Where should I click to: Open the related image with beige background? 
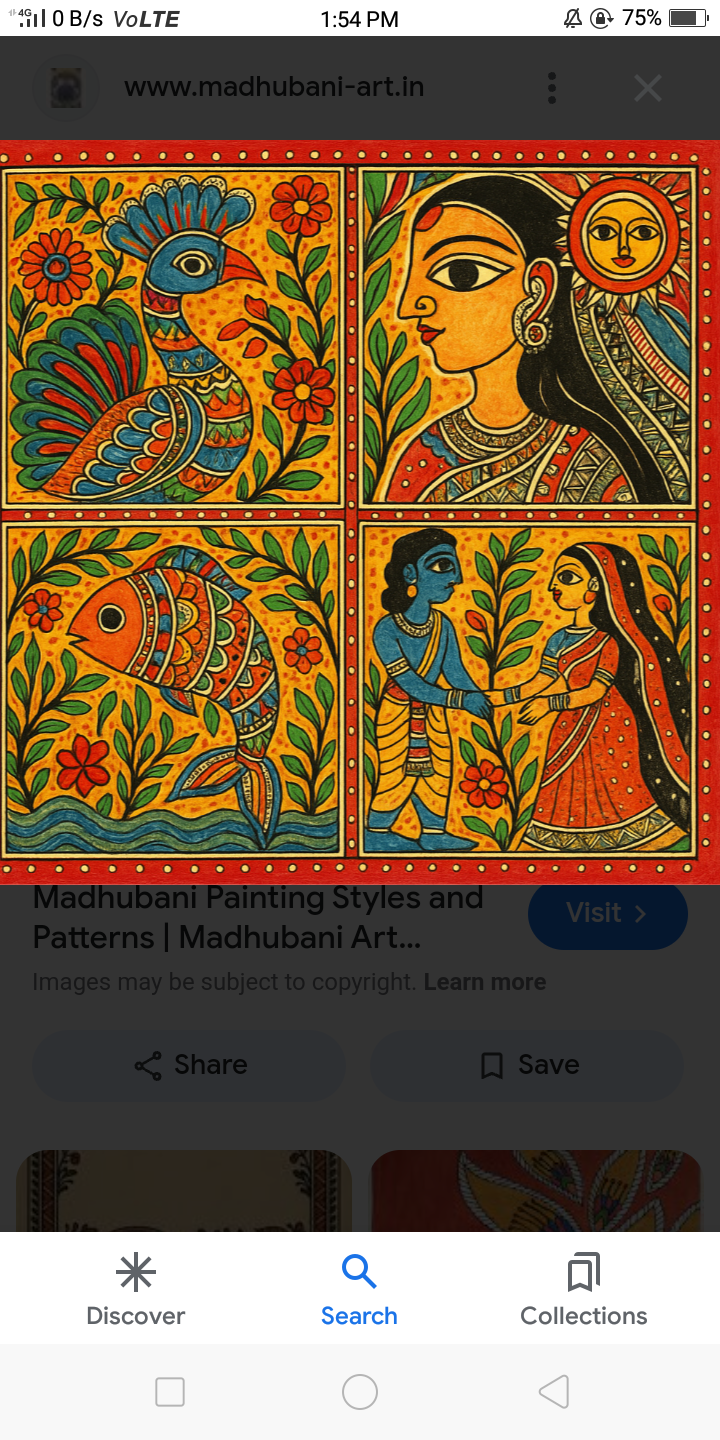coord(184,1190)
